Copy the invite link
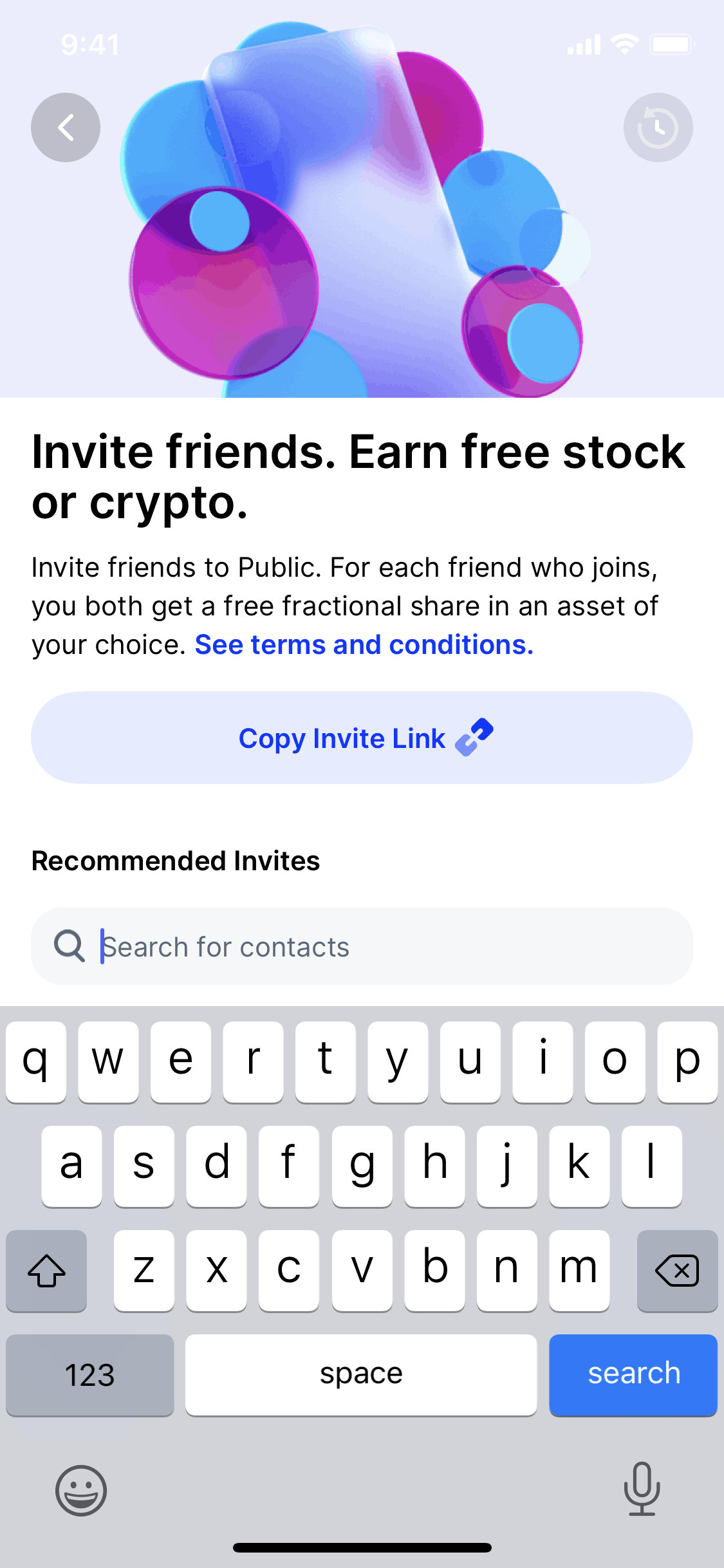The height and width of the screenshot is (1568, 724). coord(362,738)
